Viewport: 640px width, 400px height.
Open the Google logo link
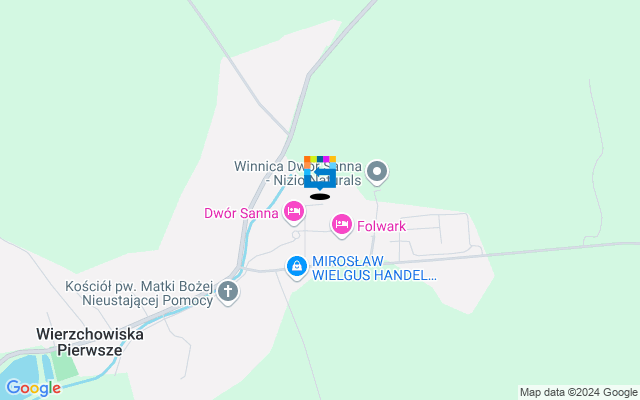pyautogui.click(x=32, y=388)
